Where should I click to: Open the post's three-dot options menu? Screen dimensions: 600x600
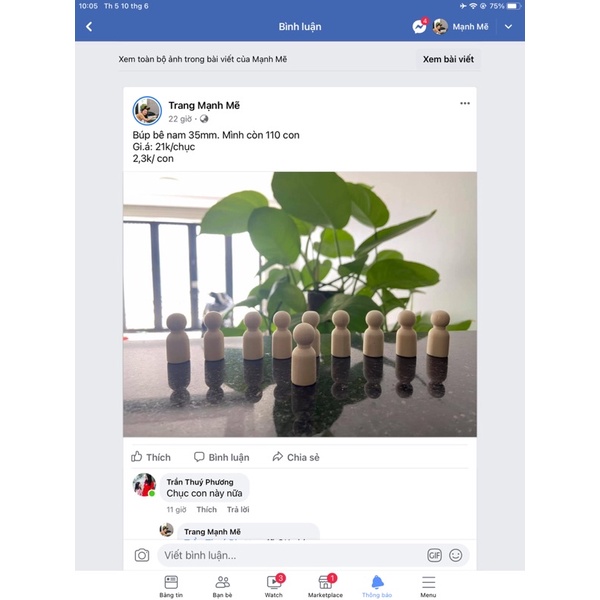[x=465, y=104]
